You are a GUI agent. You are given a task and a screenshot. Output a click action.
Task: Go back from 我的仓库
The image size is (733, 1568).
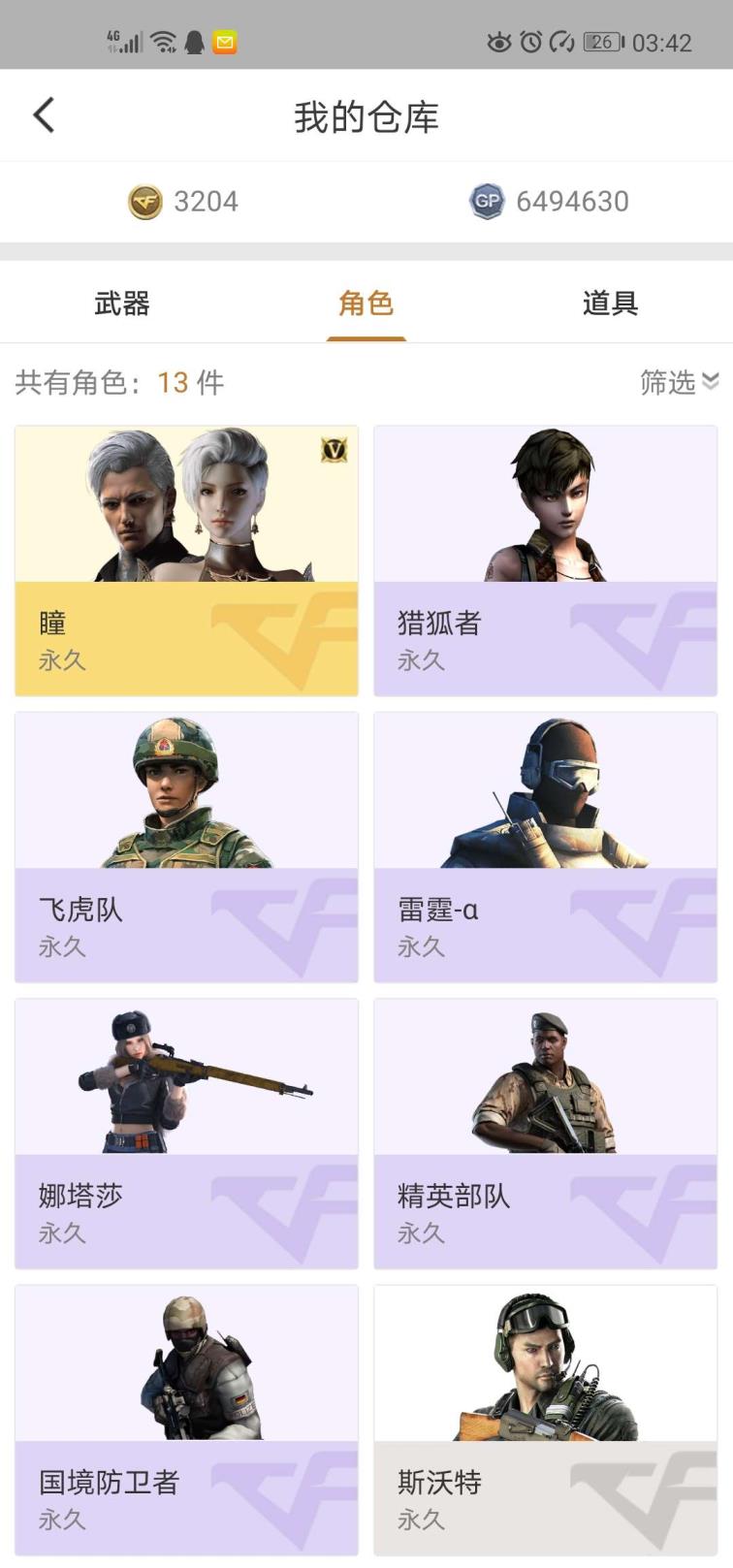pyautogui.click(x=44, y=115)
